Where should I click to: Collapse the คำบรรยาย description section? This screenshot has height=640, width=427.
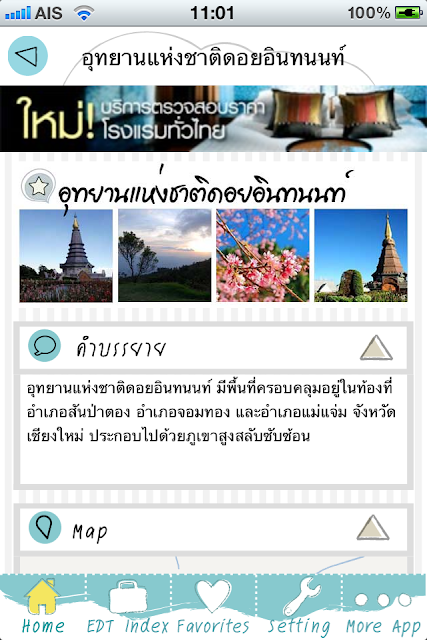(x=376, y=348)
